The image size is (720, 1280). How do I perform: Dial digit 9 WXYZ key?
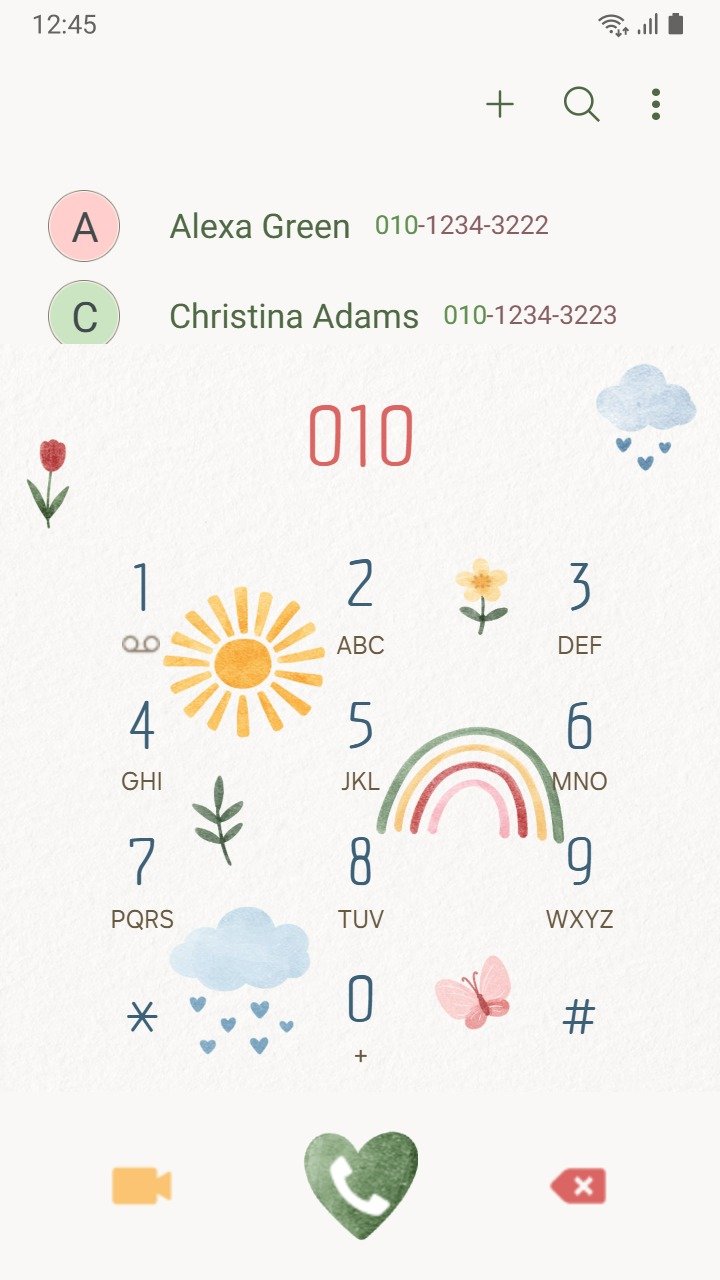[580, 882]
